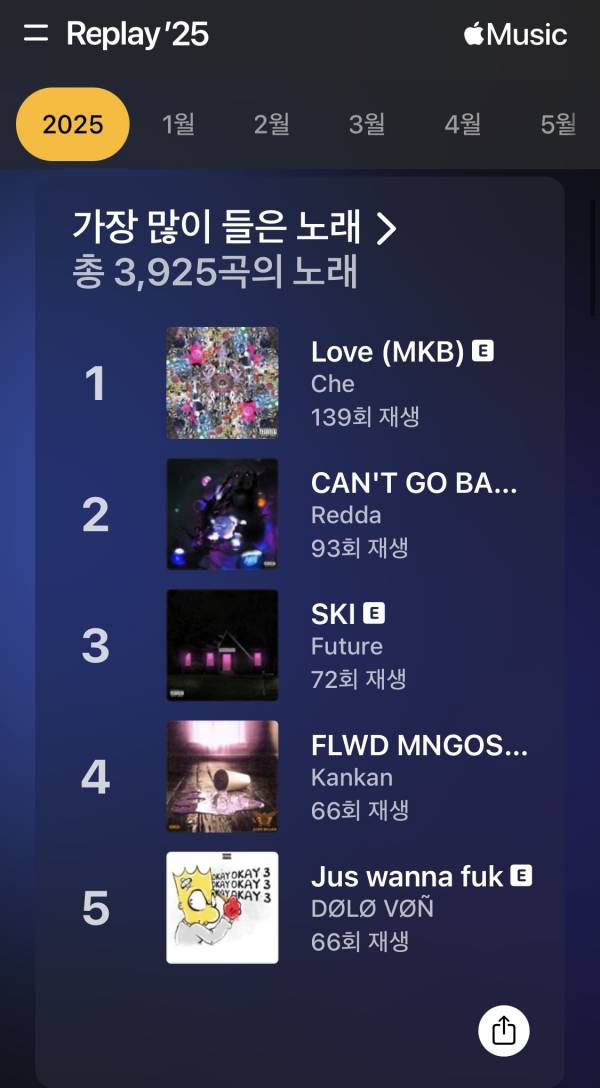600x1088 pixels.
Task: Open the song Love (MKB) by Che
Action: click(x=387, y=352)
